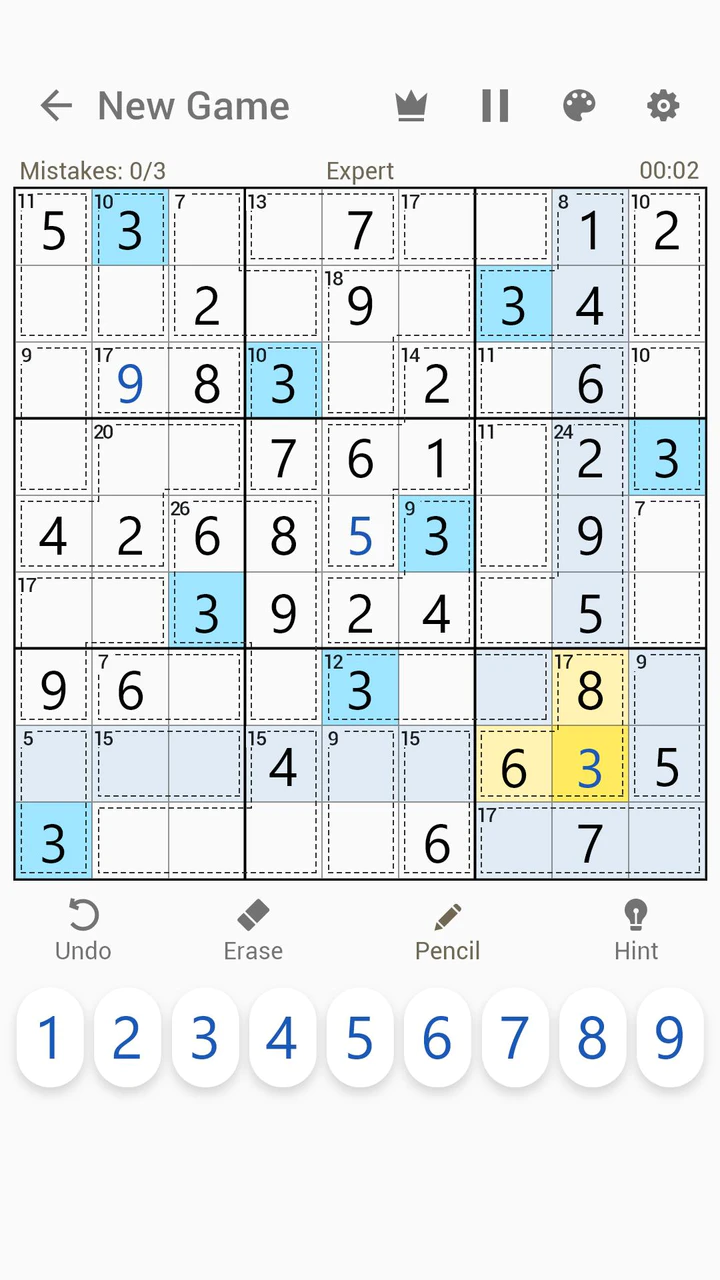Pause the current game
This screenshot has height=1280, width=720.
(495, 106)
